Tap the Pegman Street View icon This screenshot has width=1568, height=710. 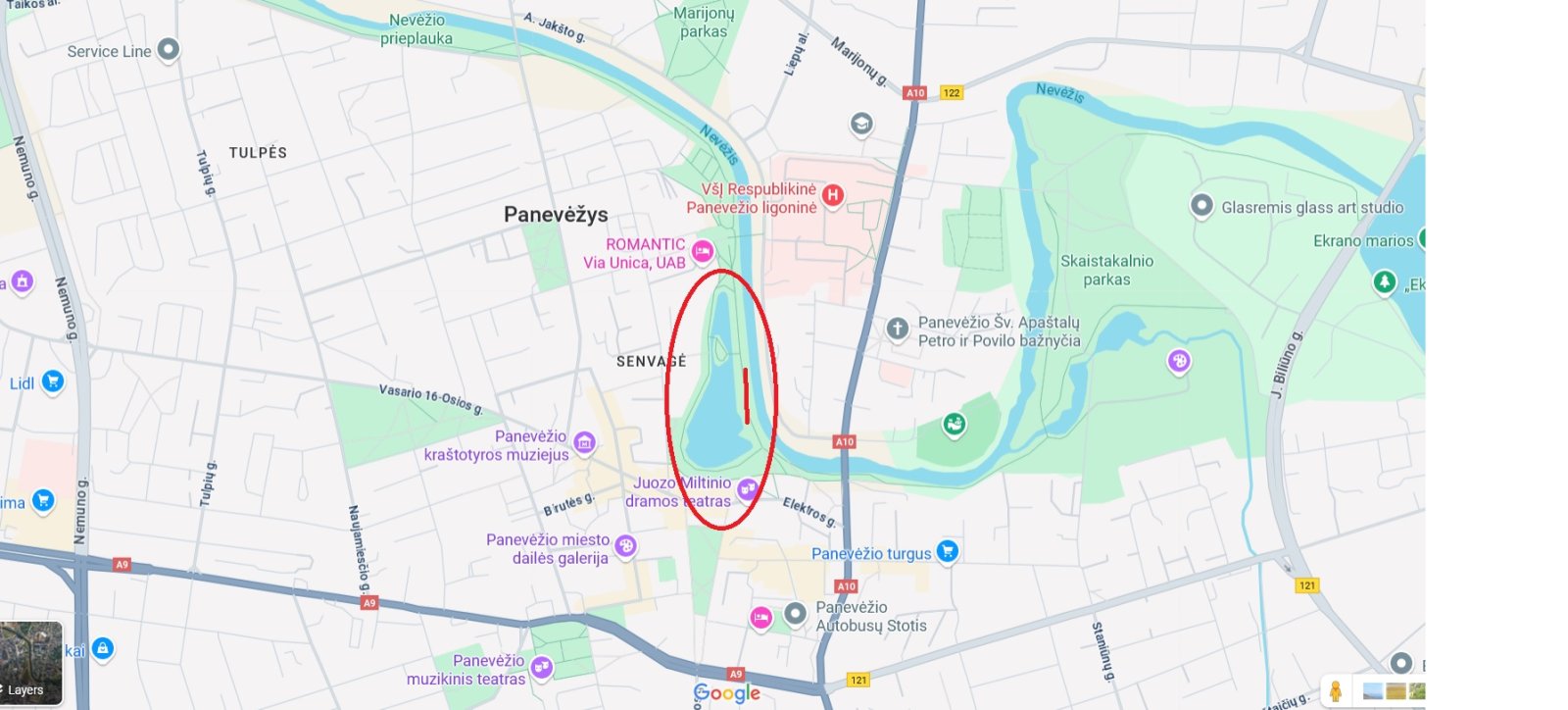pos(1335,690)
